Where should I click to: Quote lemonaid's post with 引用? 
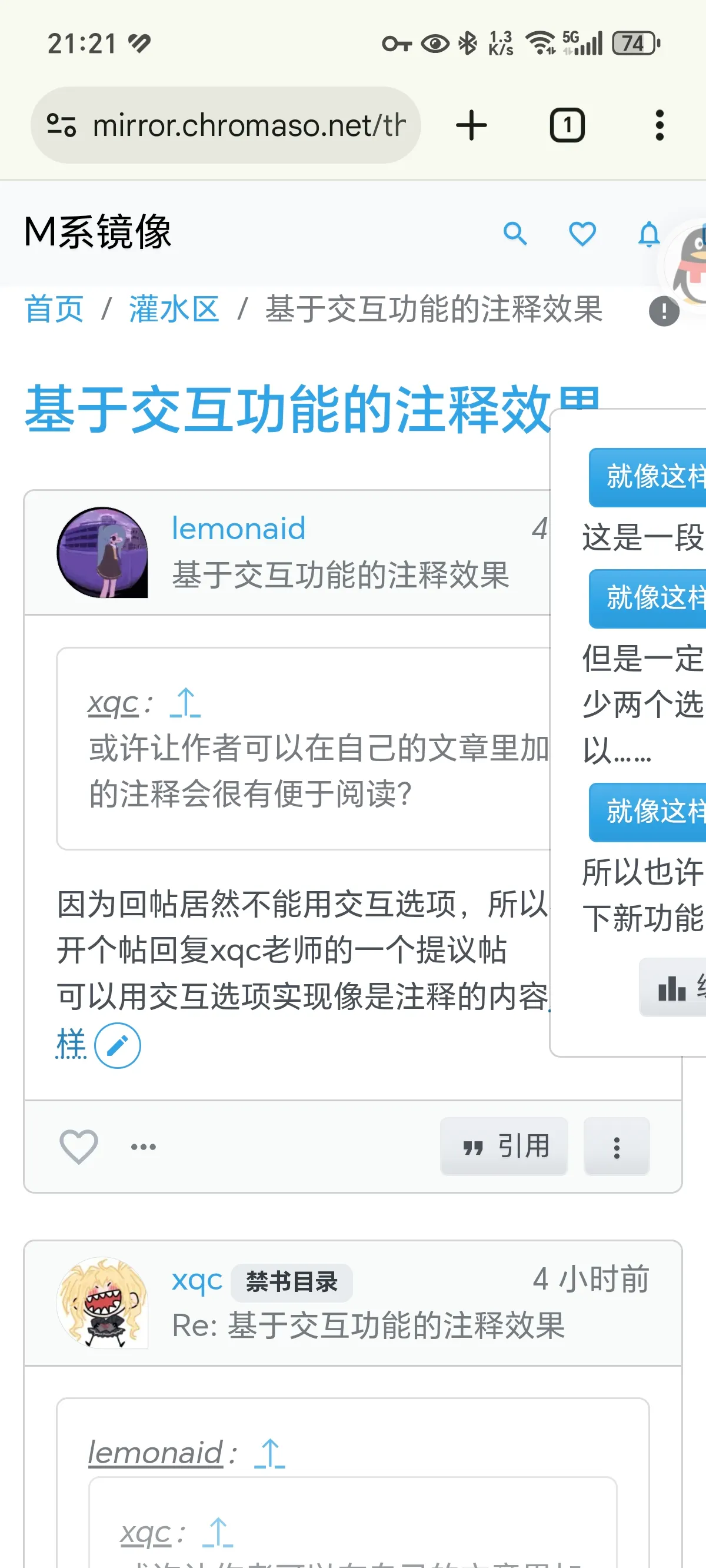pyautogui.click(x=504, y=1147)
